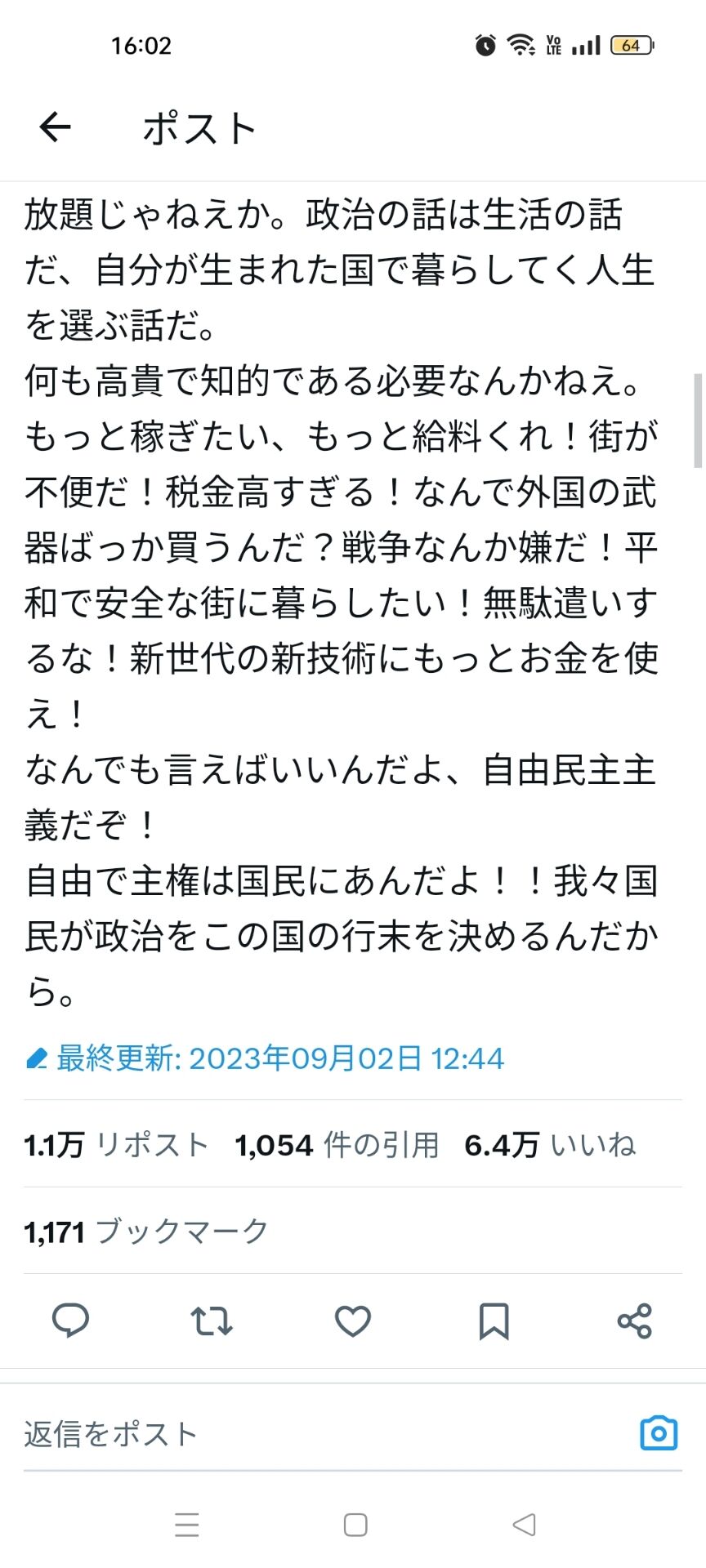Repost this post
Screen dimensions: 706x1568
[x=212, y=1321]
